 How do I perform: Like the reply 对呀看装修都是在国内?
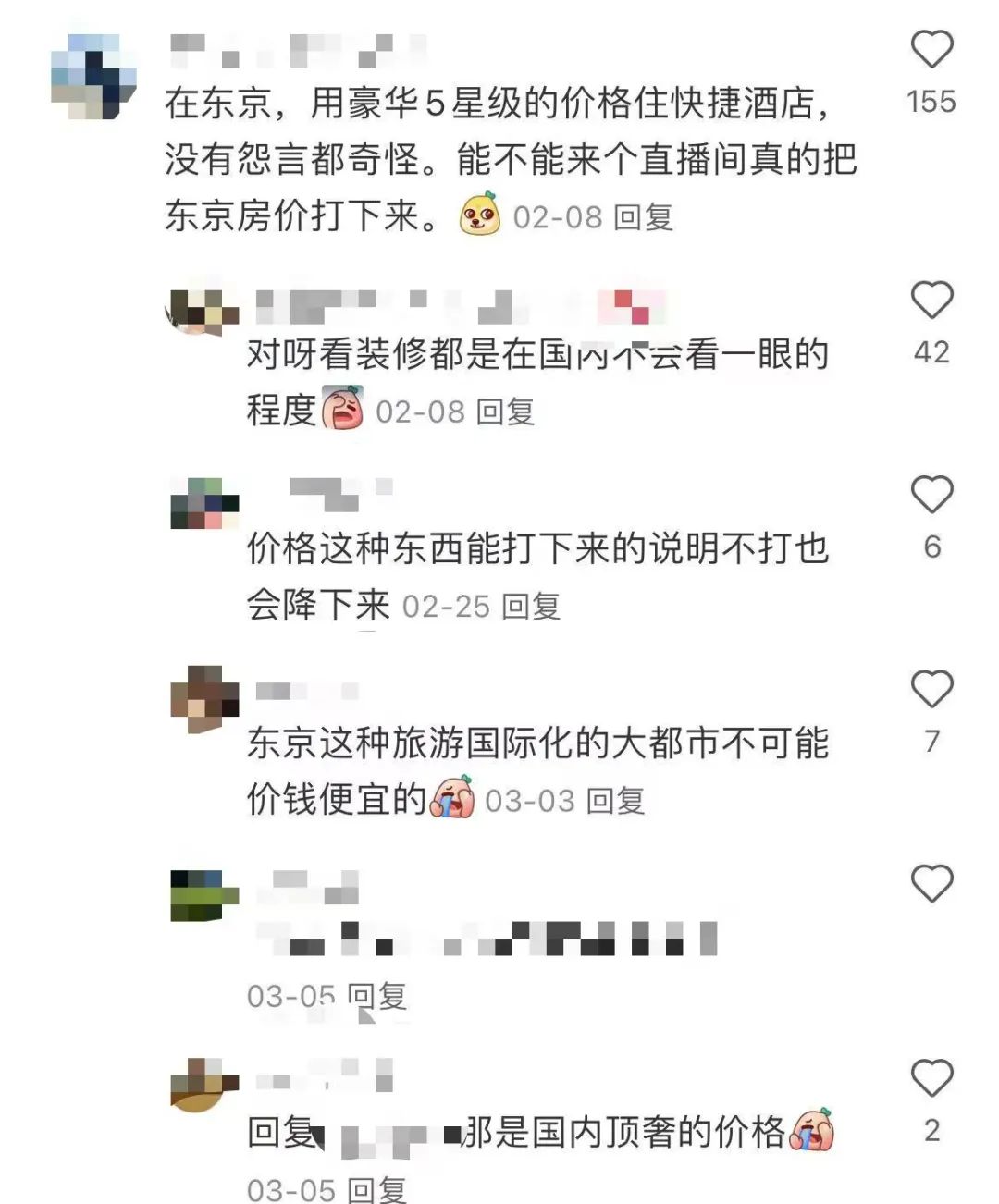tap(931, 301)
